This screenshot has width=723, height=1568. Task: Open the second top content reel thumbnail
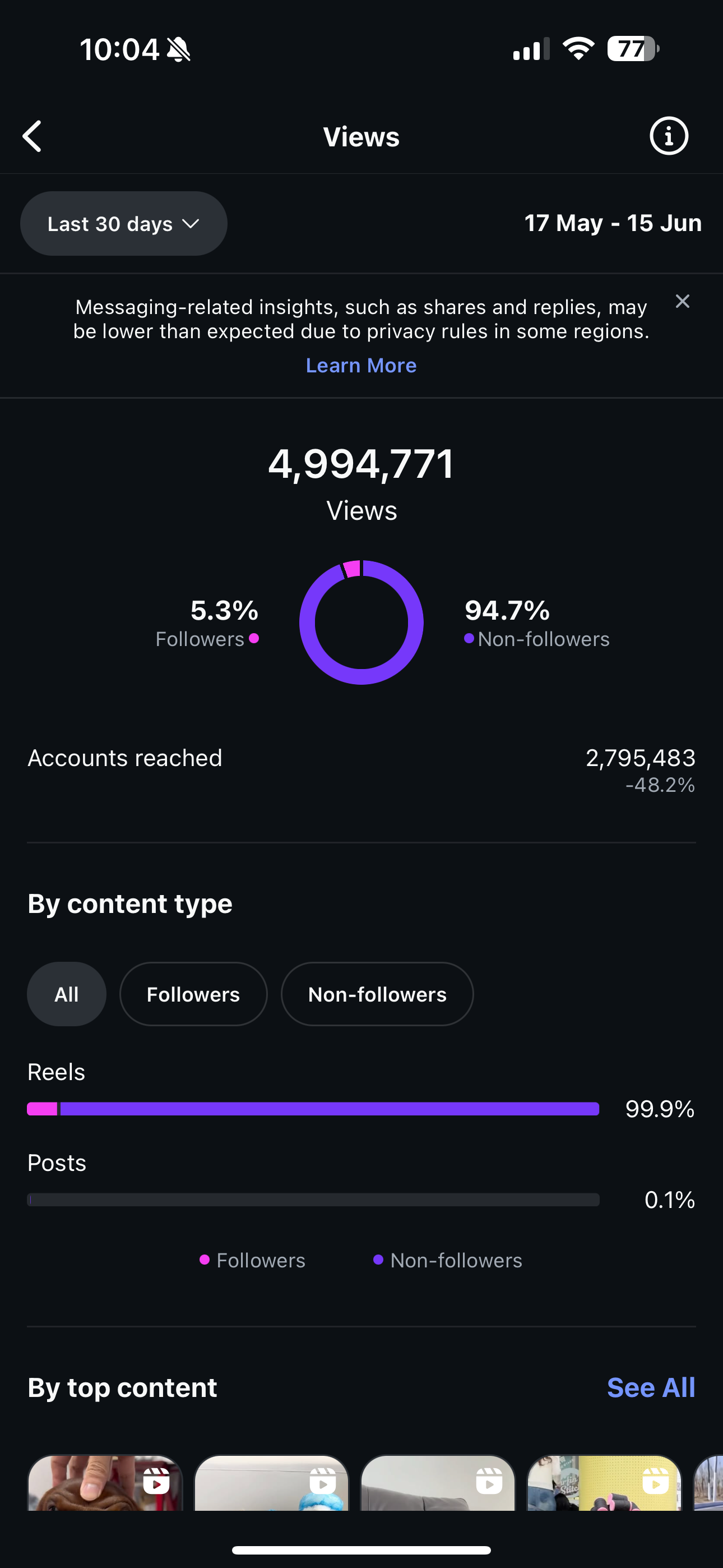coord(271,1483)
